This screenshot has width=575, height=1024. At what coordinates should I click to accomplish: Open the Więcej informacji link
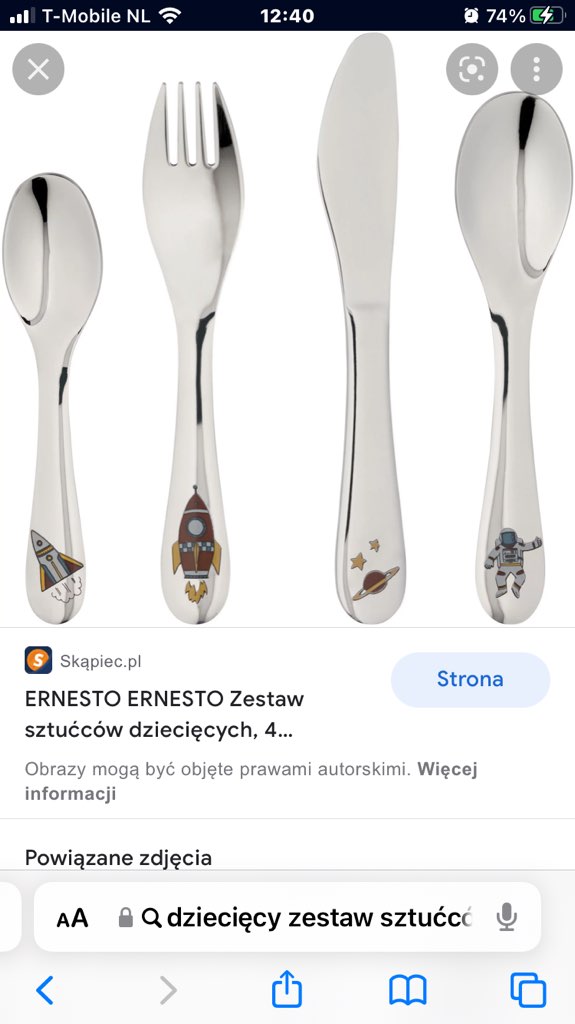[251, 781]
